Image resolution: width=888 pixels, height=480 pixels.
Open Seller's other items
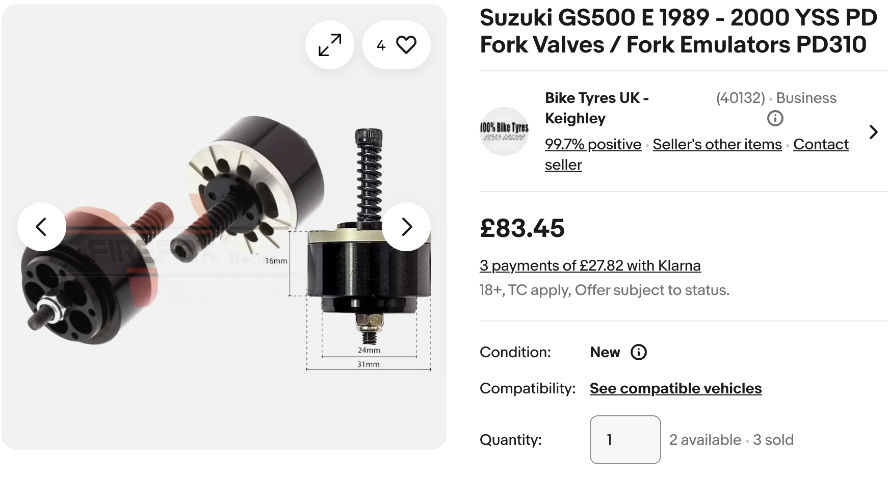point(717,144)
